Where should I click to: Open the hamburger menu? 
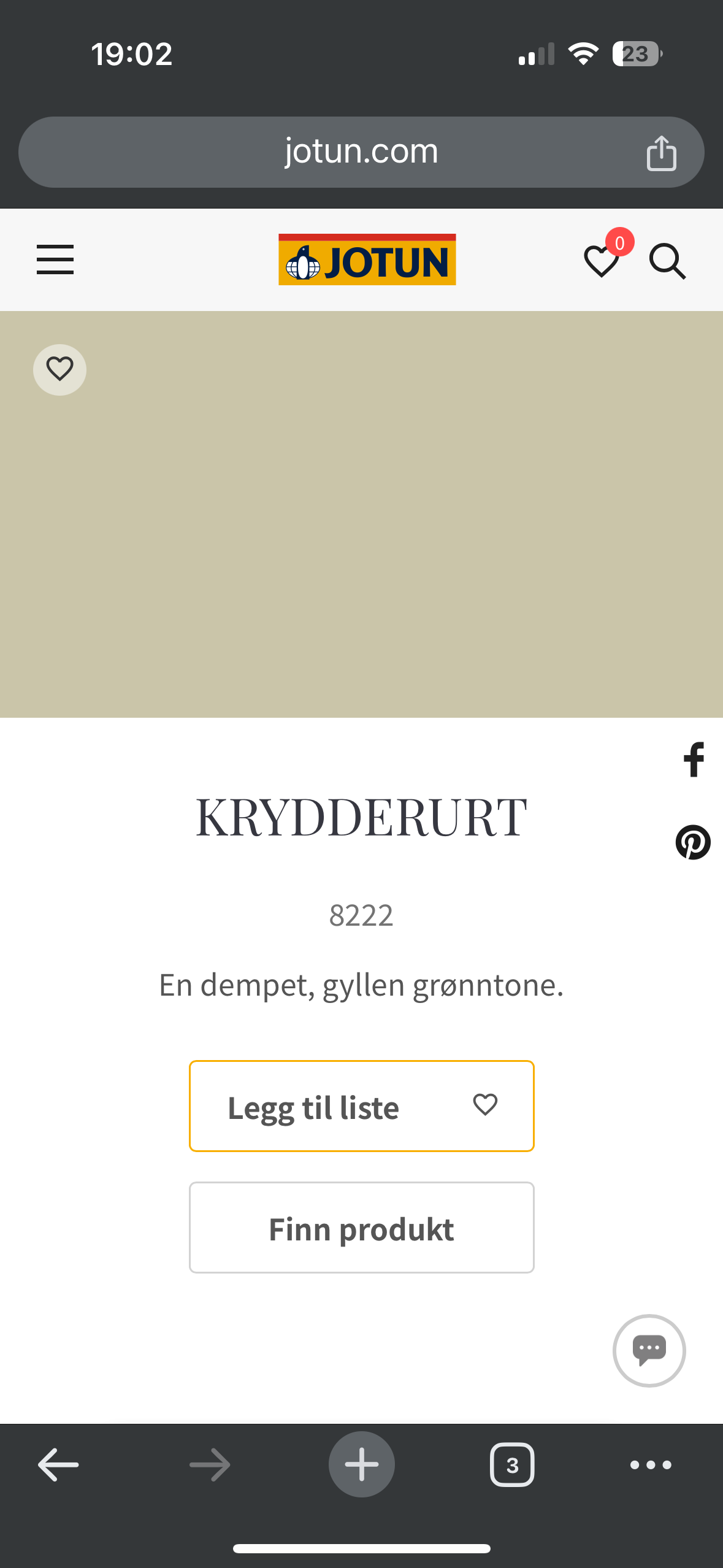point(55,259)
